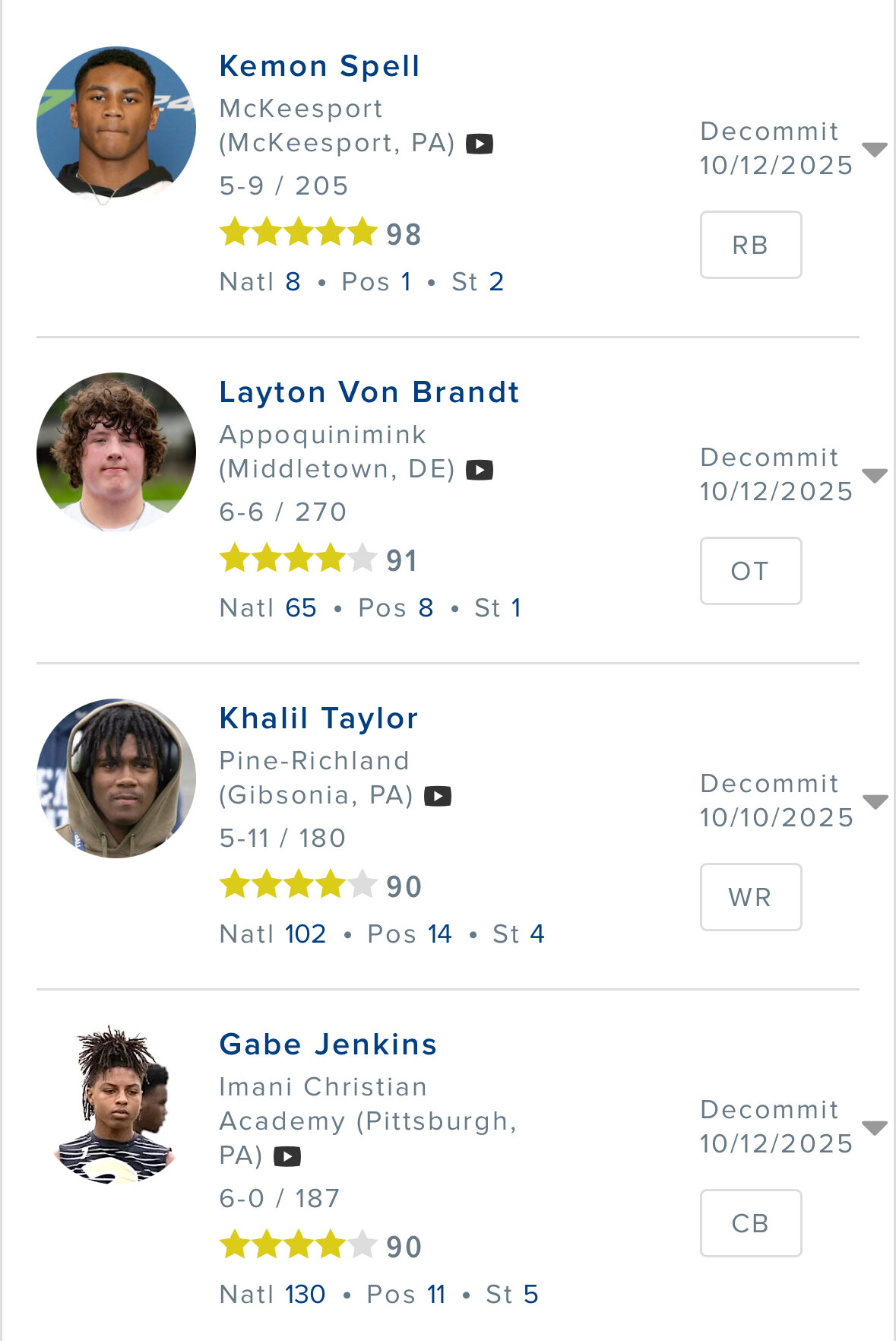The height and width of the screenshot is (1341, 896).
Task: Open Gabe Jenkins's player profile
Action: 328,1045
